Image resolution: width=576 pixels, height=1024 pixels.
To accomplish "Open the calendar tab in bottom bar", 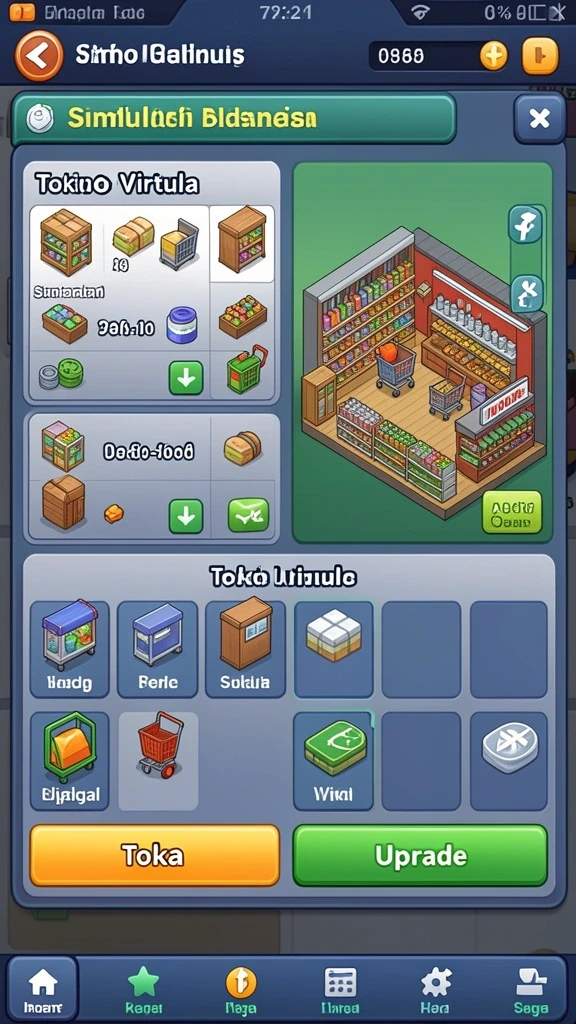I will pyautogui.click(x=340, y=989).
